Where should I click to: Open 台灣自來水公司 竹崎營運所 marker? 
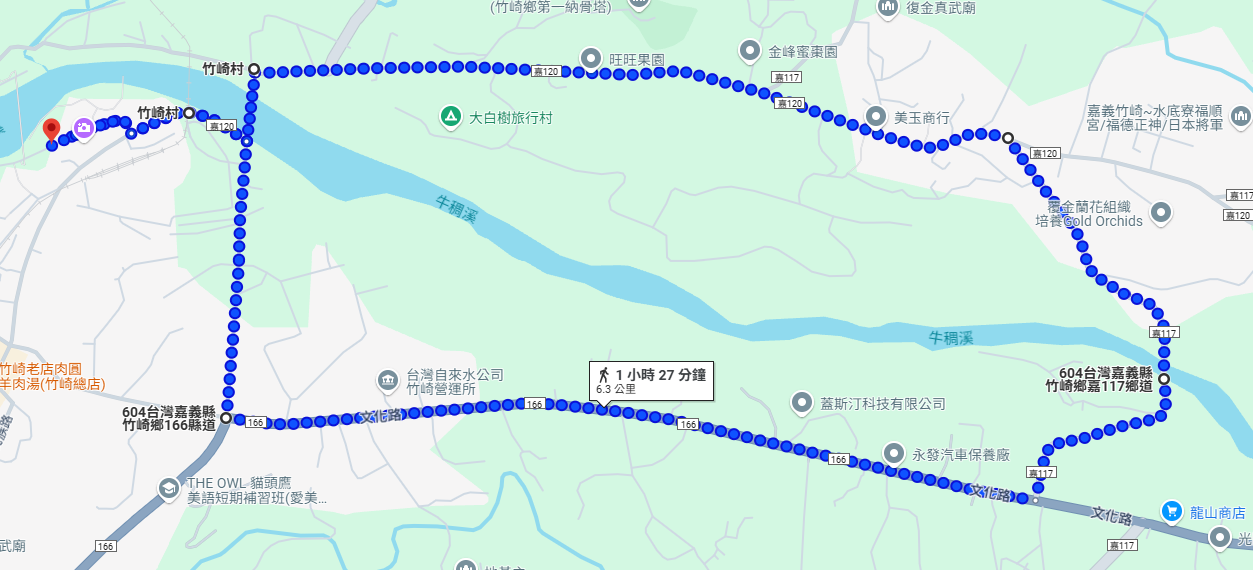[x=388, y=381]
